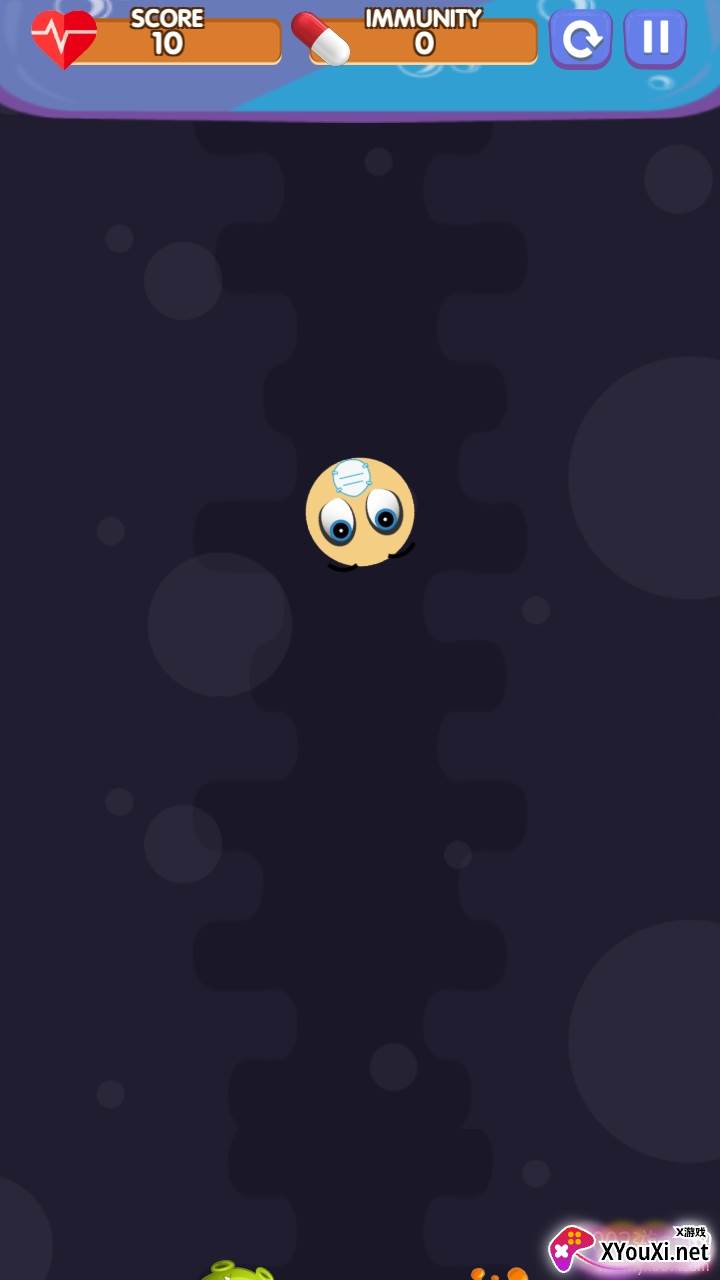The width and height of the screenshot is (720, 1280).
Task: Pause the game
Action: click(655, 38)
